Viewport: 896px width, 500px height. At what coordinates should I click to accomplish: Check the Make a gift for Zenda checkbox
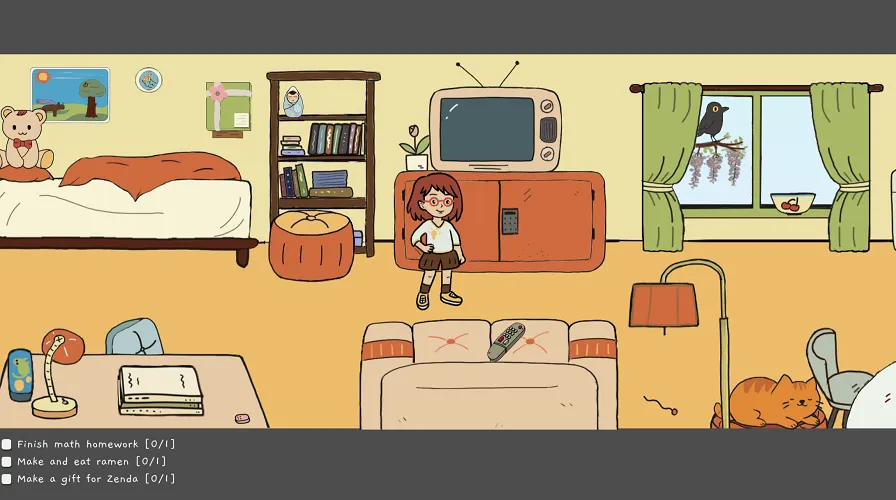tap(6, 479)
